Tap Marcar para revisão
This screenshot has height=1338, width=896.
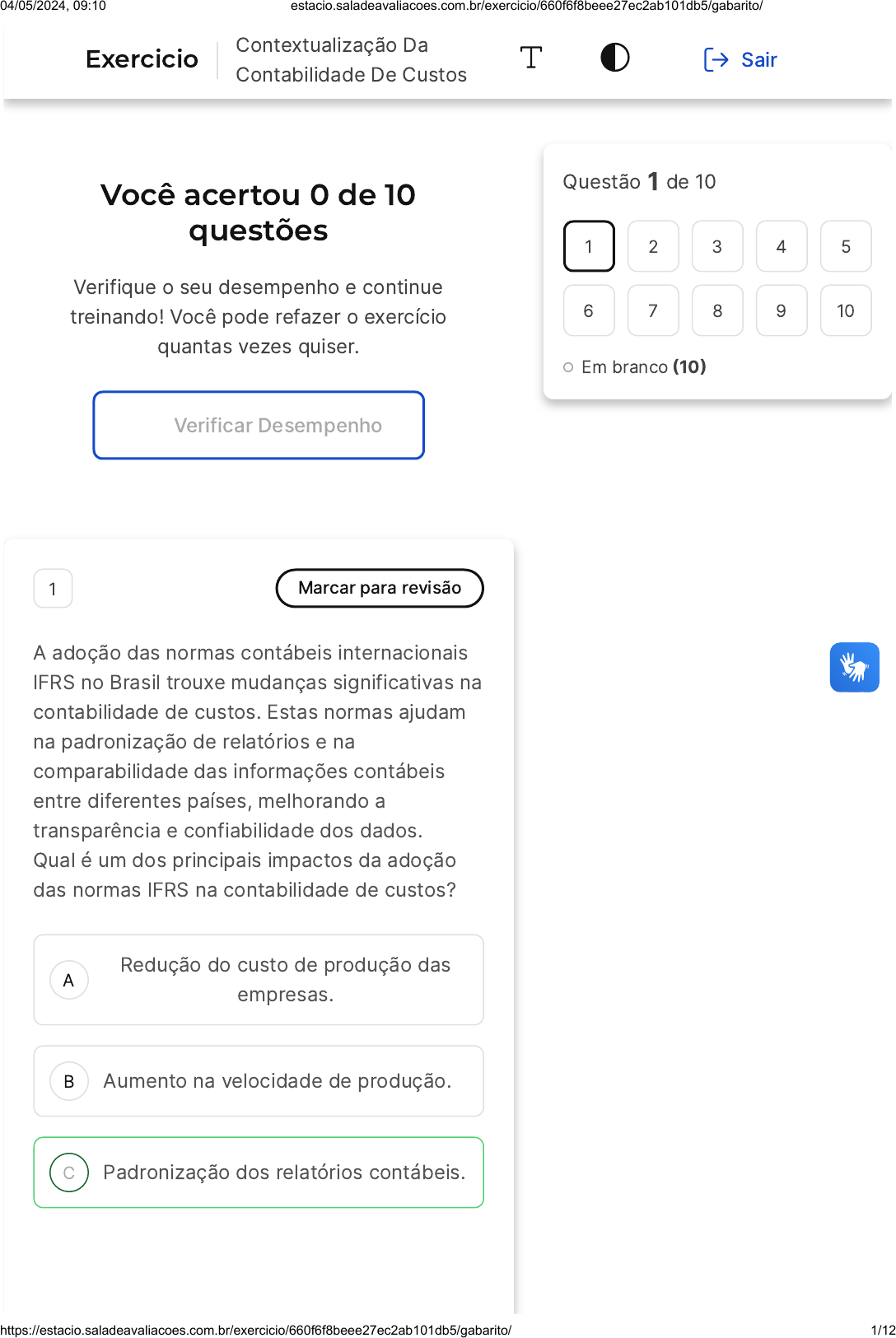click(380, 588)
